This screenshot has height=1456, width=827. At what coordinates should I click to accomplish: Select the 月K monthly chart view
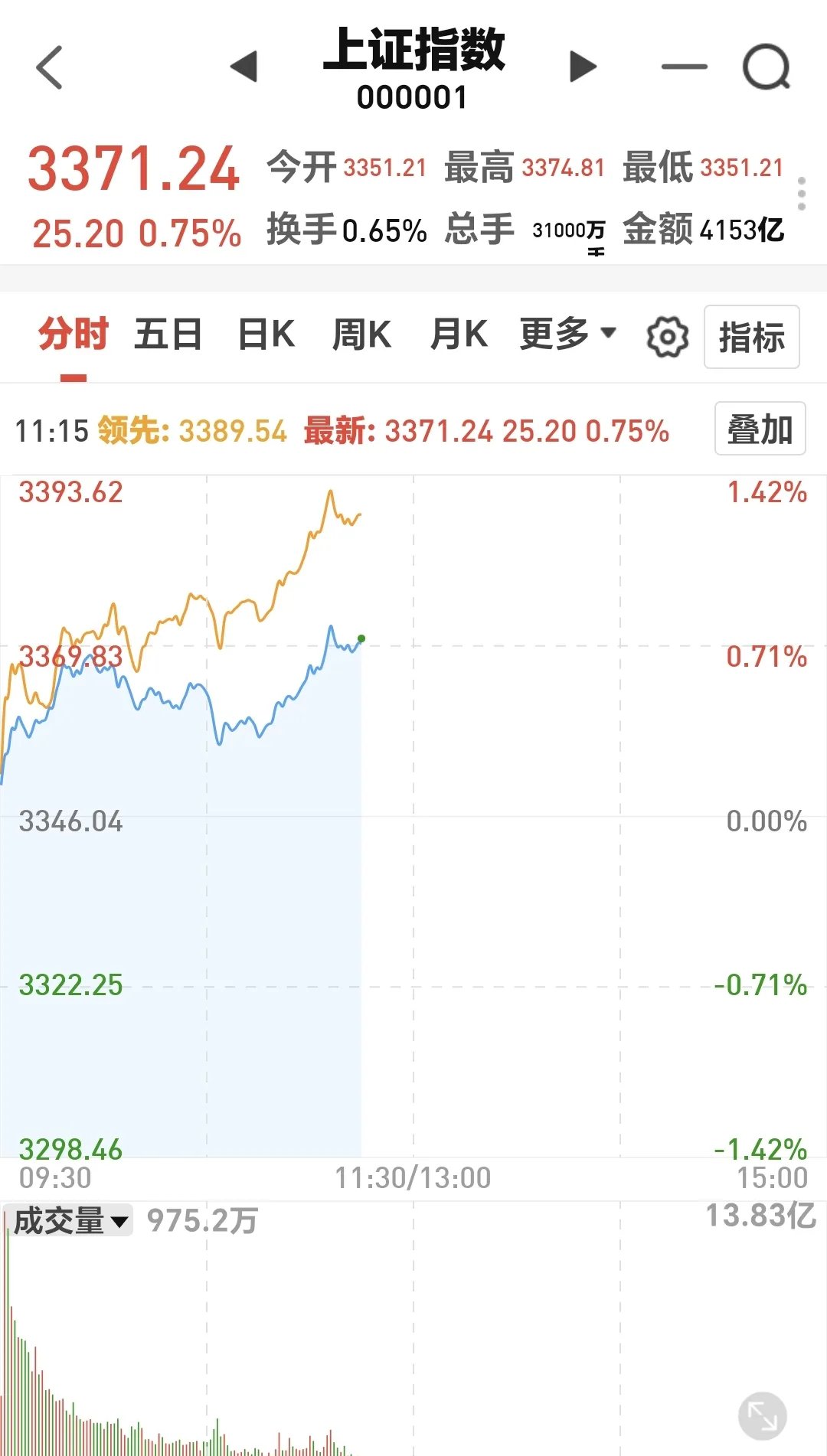click(460, 333)
